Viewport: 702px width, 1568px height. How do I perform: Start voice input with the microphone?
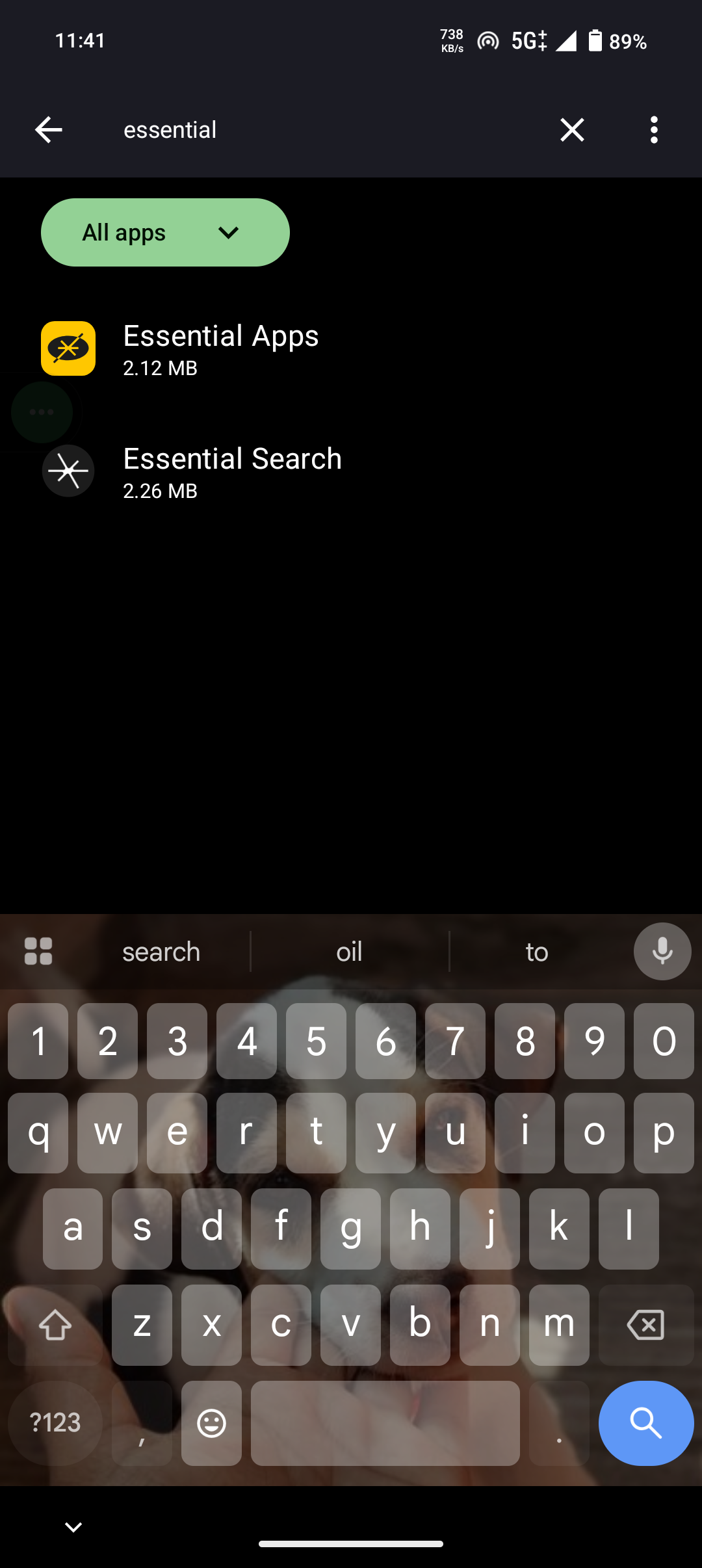point(662,952)
